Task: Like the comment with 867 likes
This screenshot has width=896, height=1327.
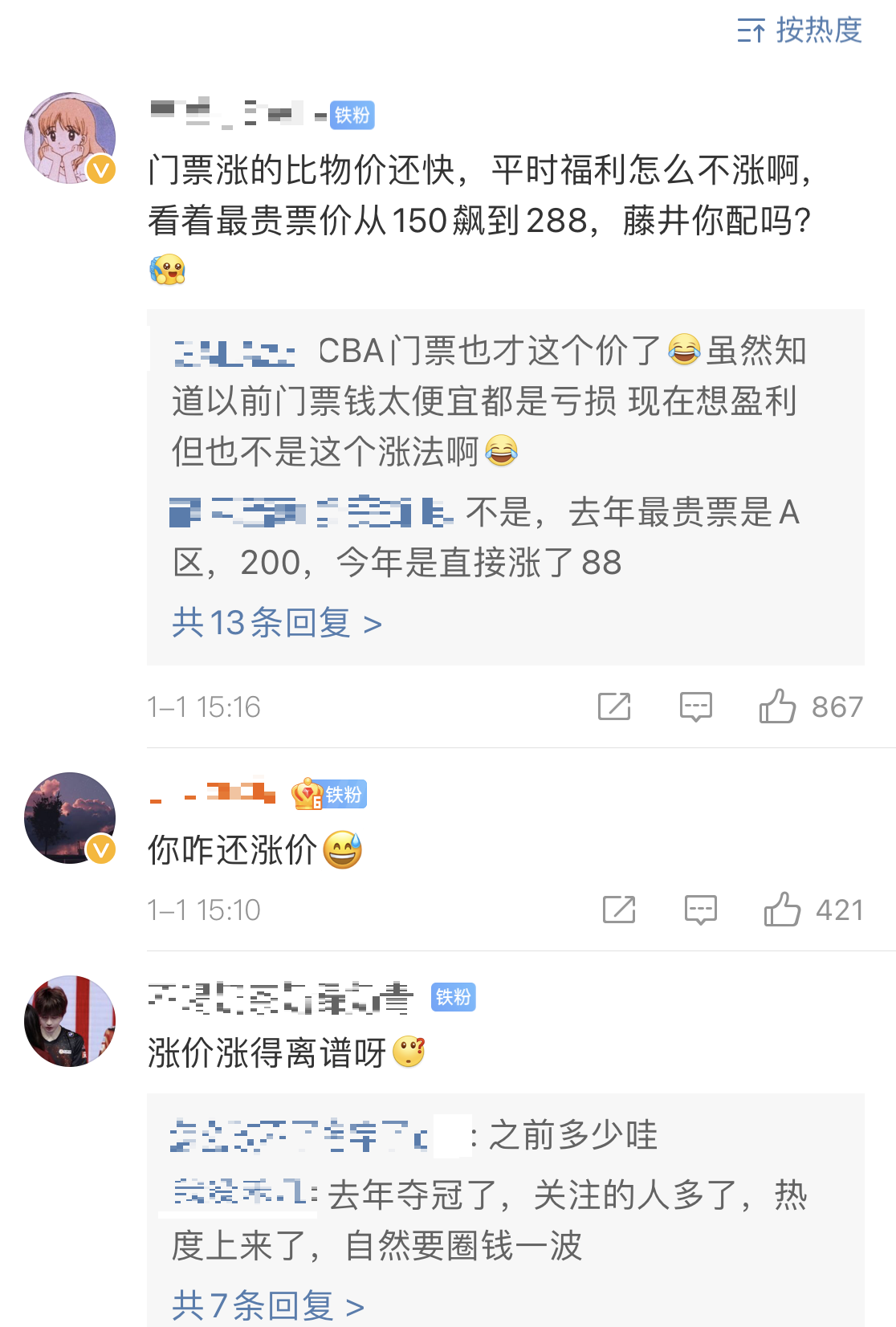Action: (x=777, y=706)
